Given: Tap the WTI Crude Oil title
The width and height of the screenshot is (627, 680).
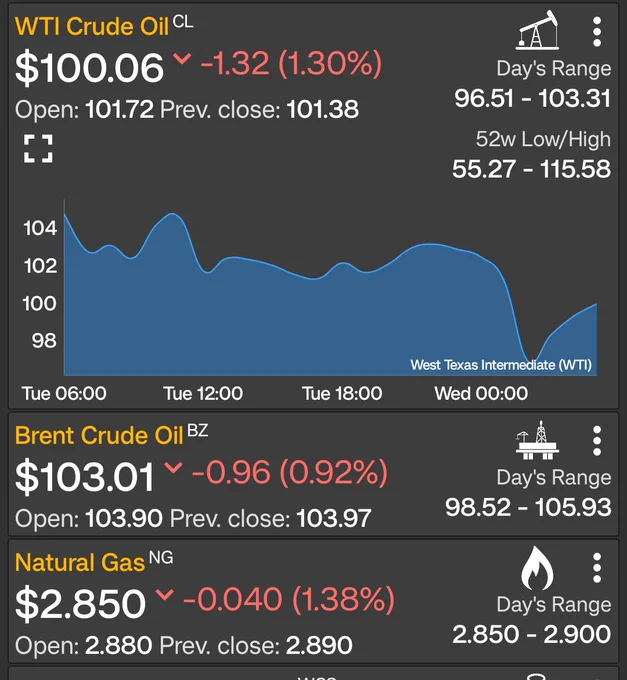Looking at the screenshot, I should (x=91, y=26).
